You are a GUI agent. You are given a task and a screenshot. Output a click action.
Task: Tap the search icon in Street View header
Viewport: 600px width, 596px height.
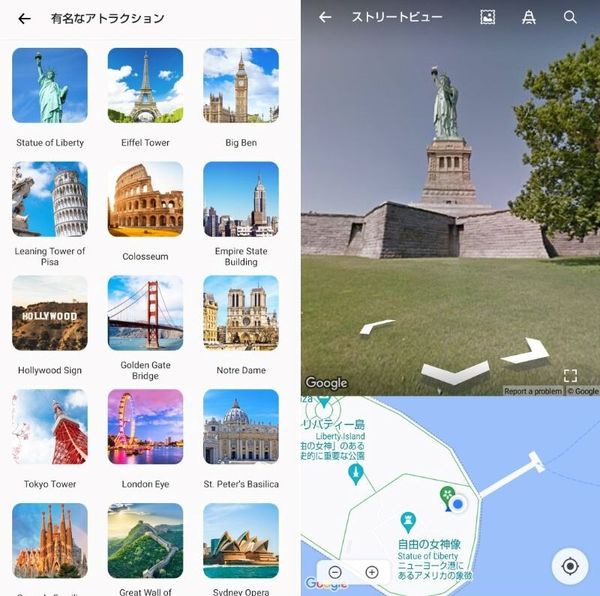tap(570, 17)
